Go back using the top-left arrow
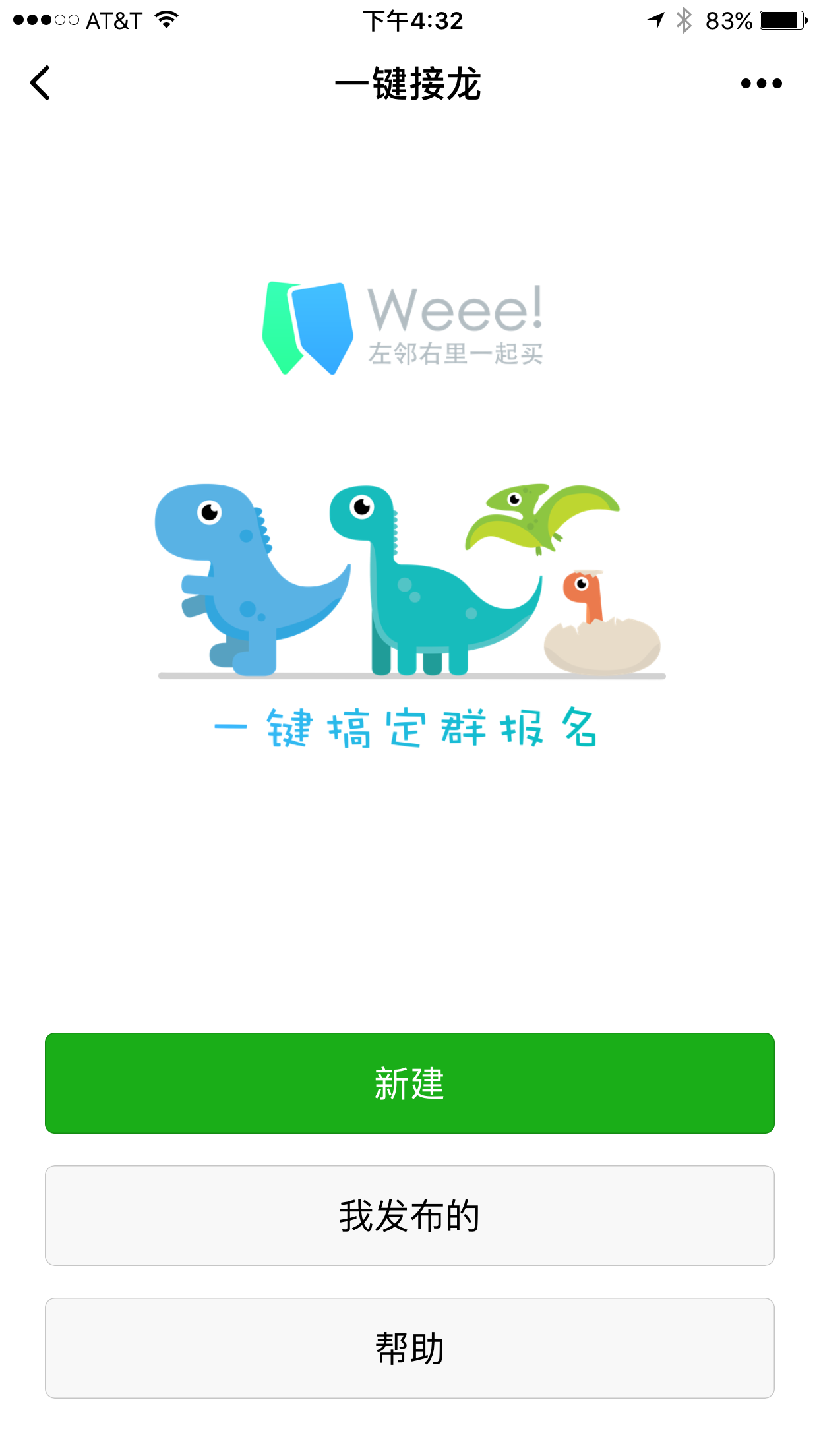This screenshot has height=1456, width=819. click(40, 83)
